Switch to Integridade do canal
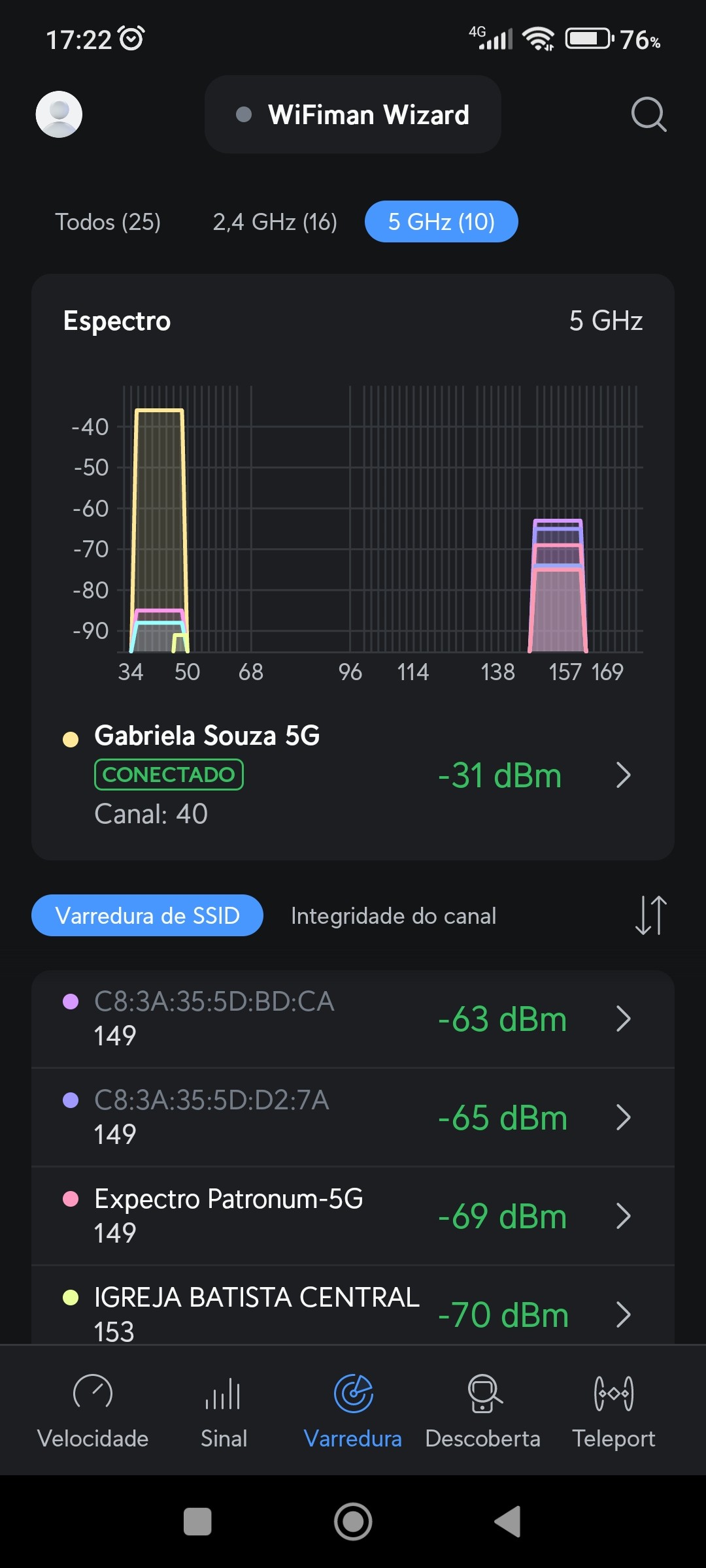The image size is (706, 1568). click(x=394, y=915)
